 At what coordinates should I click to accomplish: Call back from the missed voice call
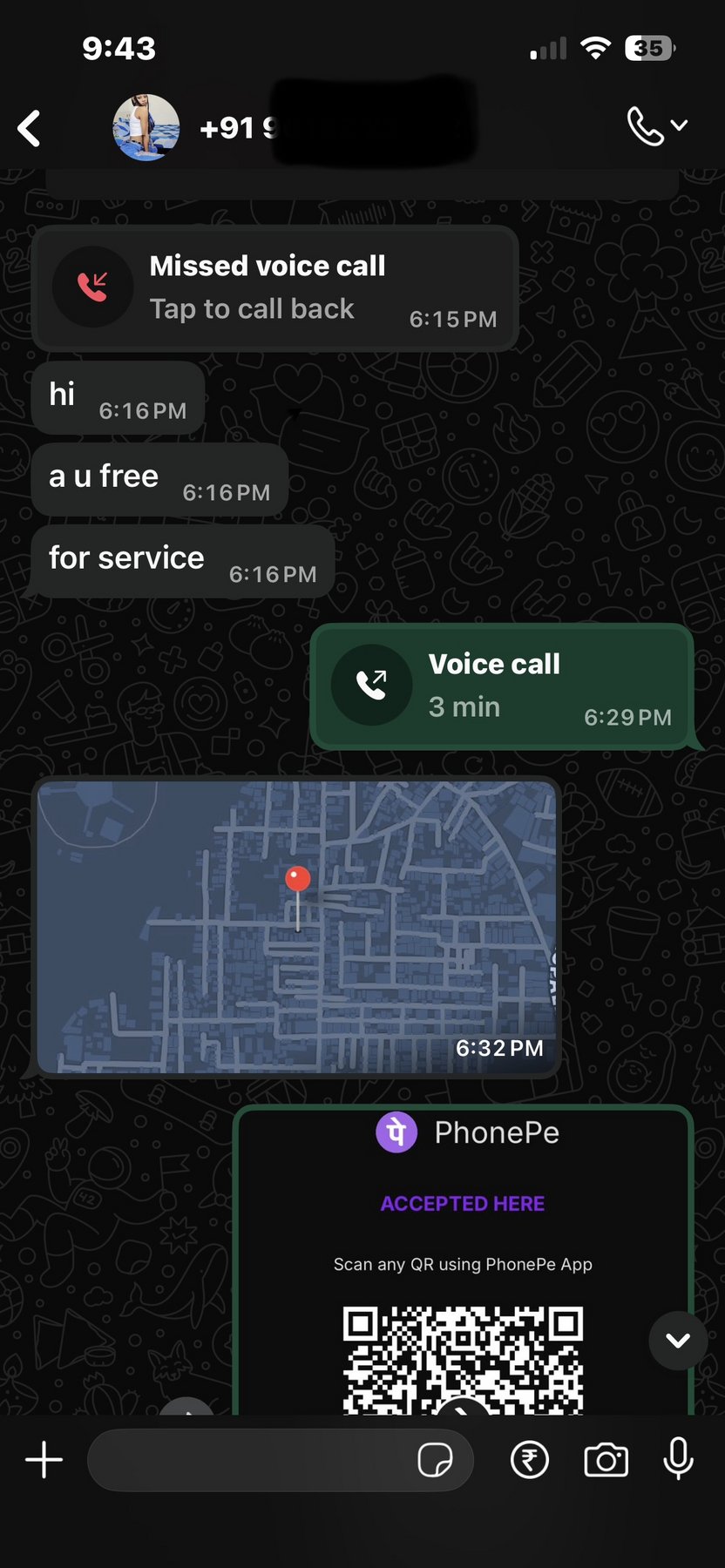[x=274, y=288]
